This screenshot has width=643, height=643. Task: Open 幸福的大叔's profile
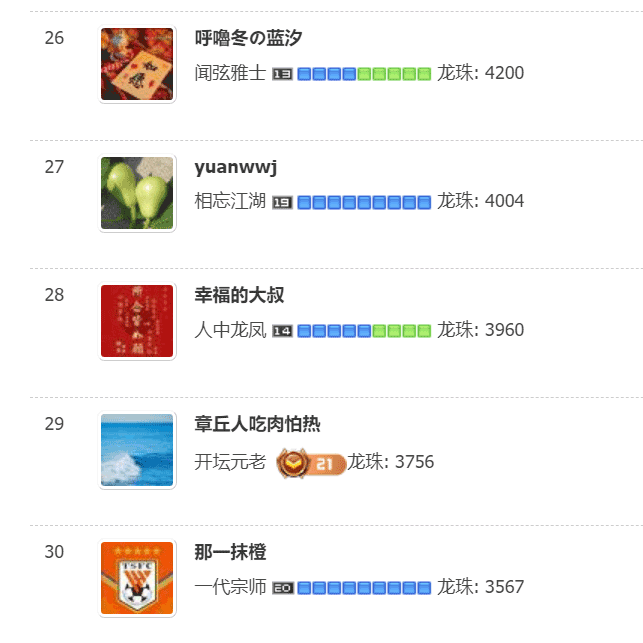point(239,295)
